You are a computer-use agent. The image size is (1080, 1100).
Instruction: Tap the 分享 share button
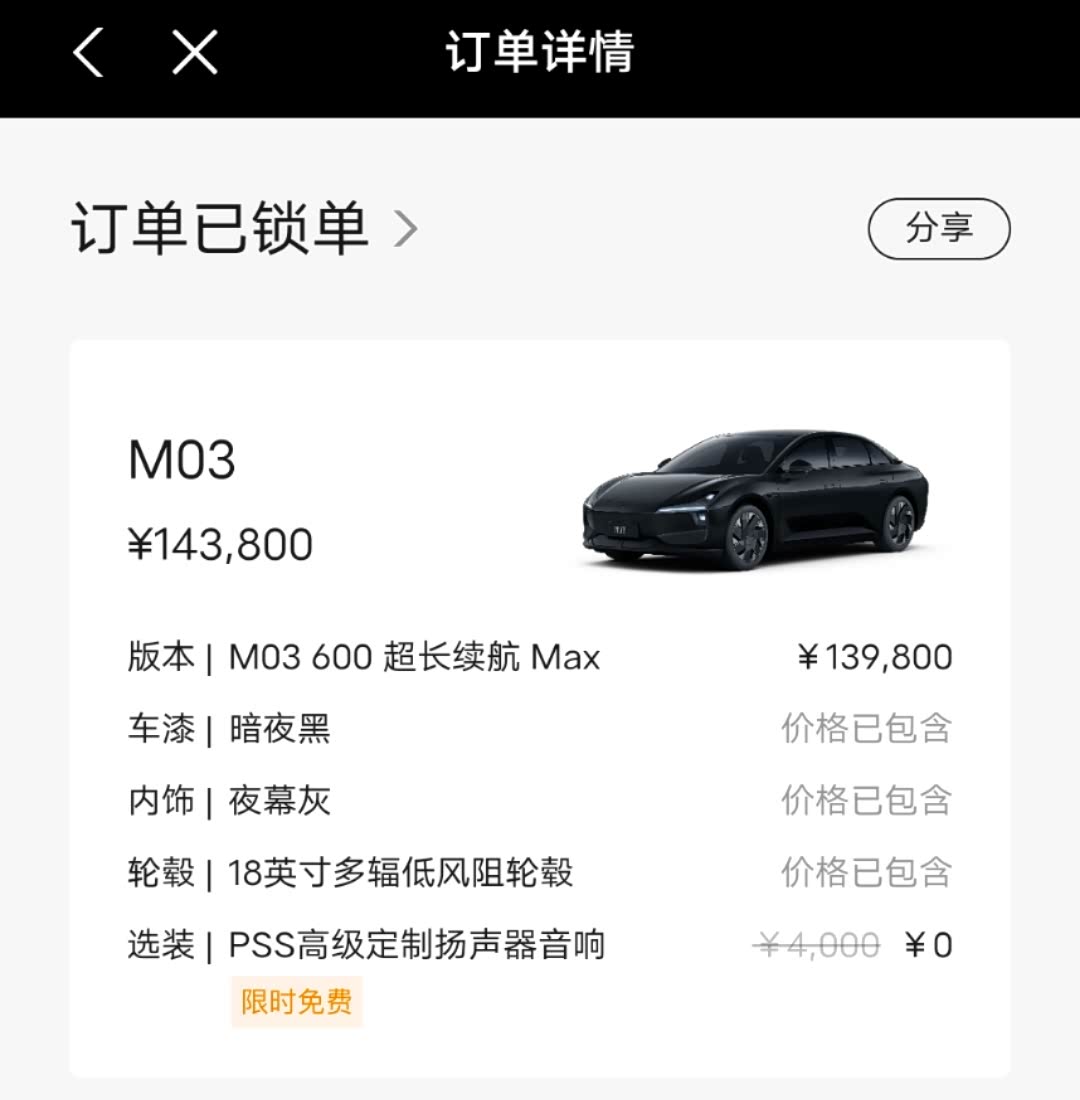938,229
